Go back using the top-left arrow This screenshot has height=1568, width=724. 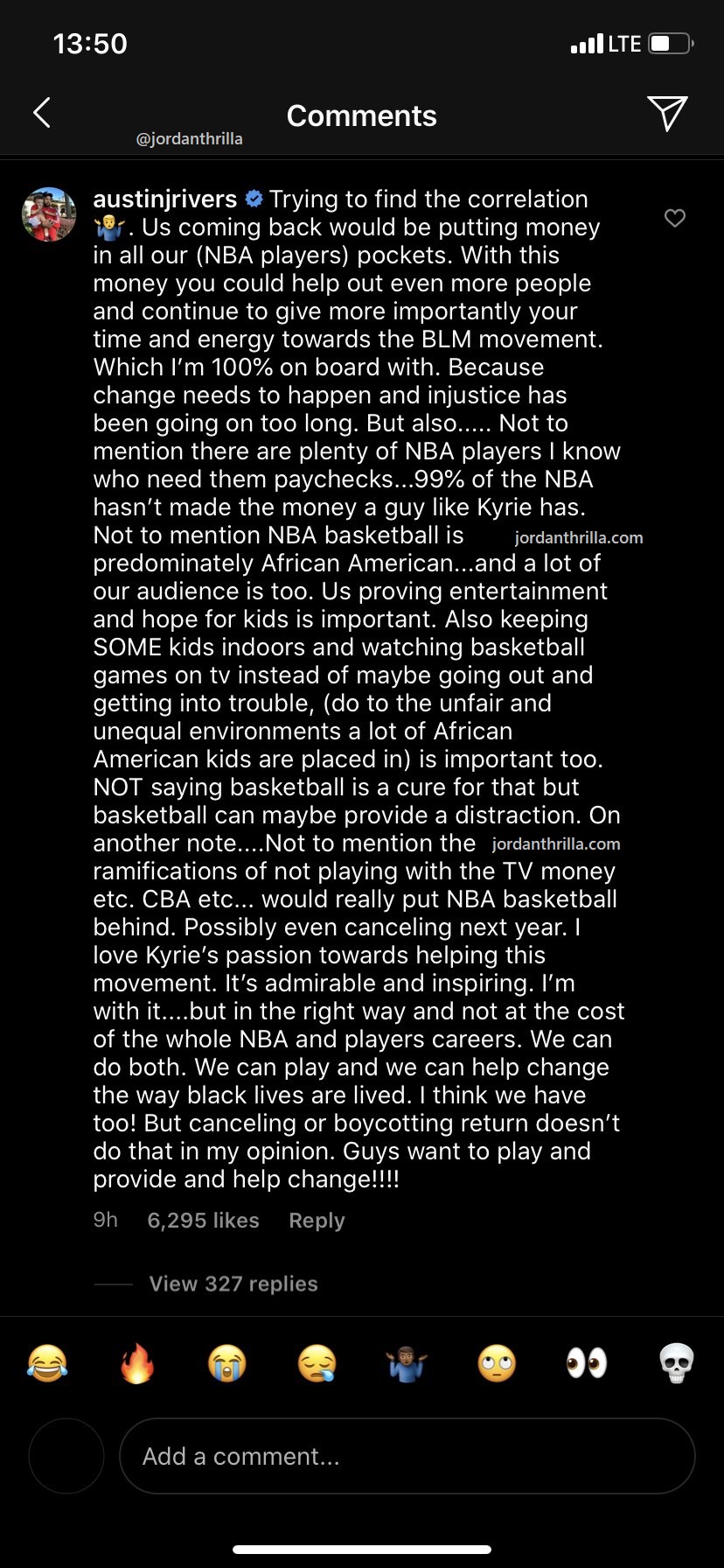point(41,112)
